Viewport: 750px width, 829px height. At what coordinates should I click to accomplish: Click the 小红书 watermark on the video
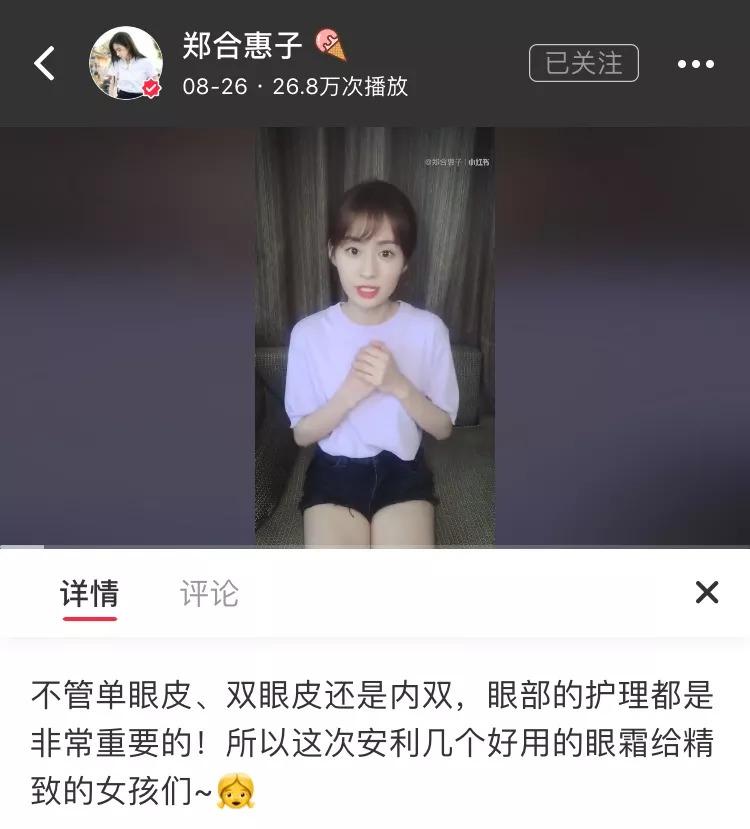point(477,160)
